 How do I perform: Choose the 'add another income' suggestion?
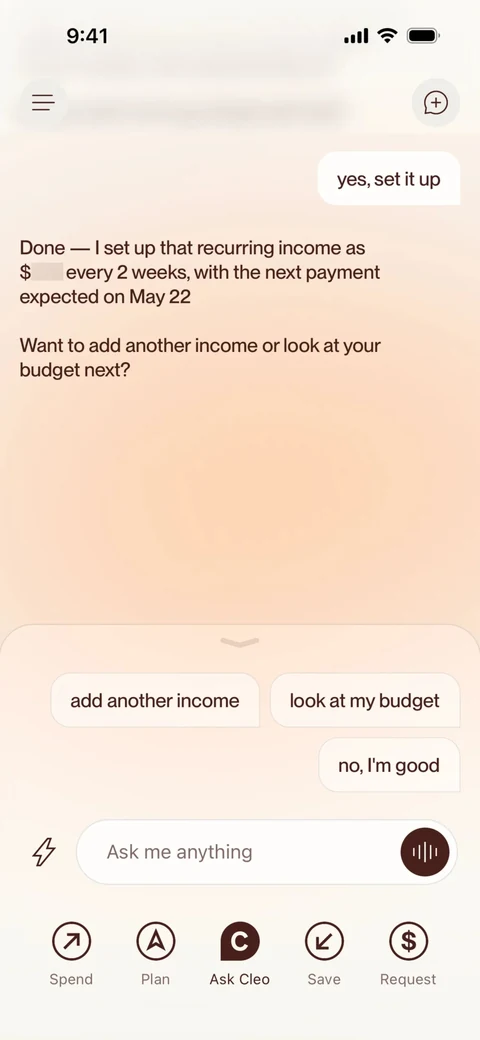click(x=154, y=700)
